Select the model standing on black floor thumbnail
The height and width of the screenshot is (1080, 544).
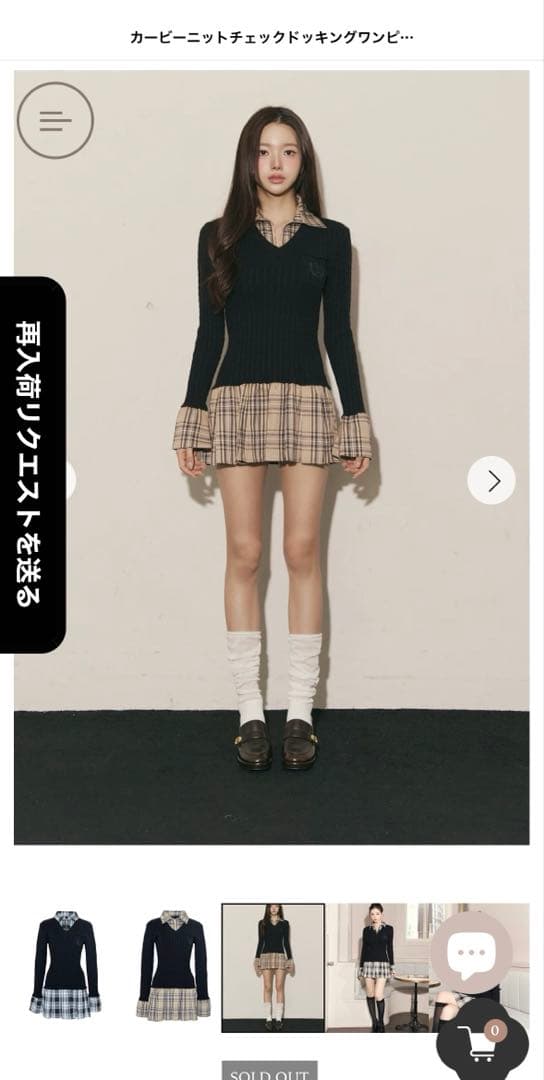tap(273, 968)
